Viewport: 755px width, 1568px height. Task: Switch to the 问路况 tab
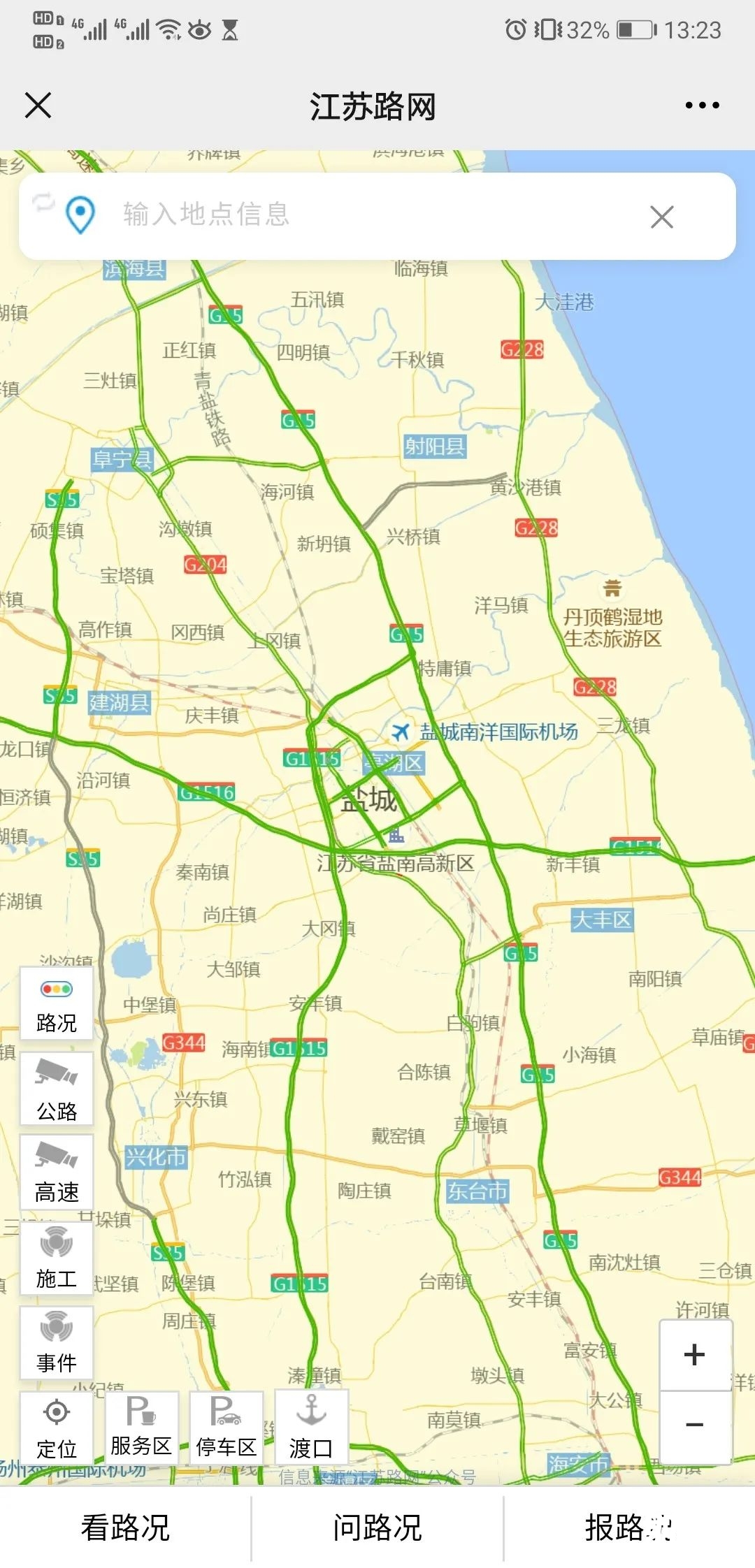pos(377,1527)
